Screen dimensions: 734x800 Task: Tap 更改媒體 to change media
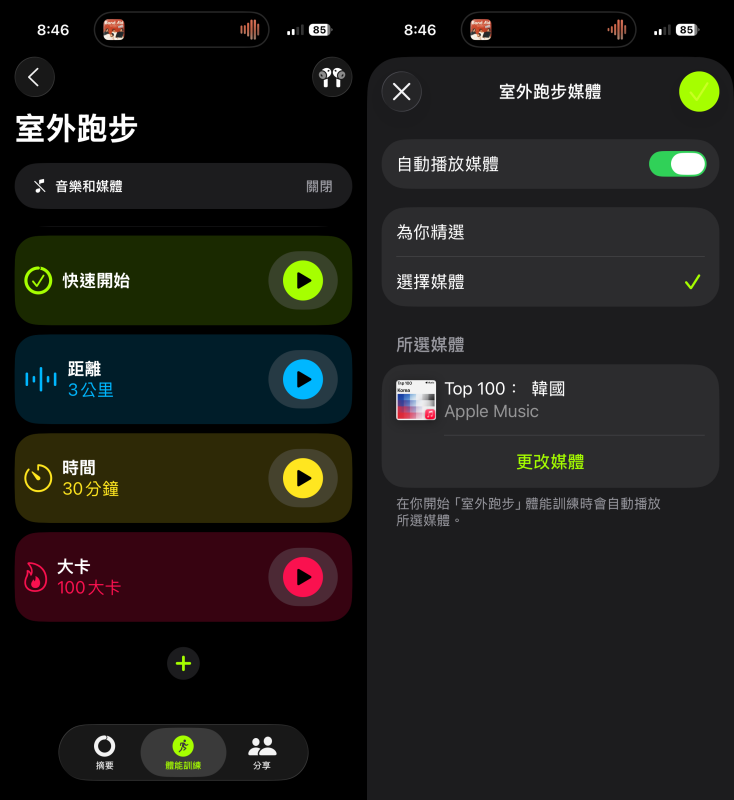click(550, 462)
